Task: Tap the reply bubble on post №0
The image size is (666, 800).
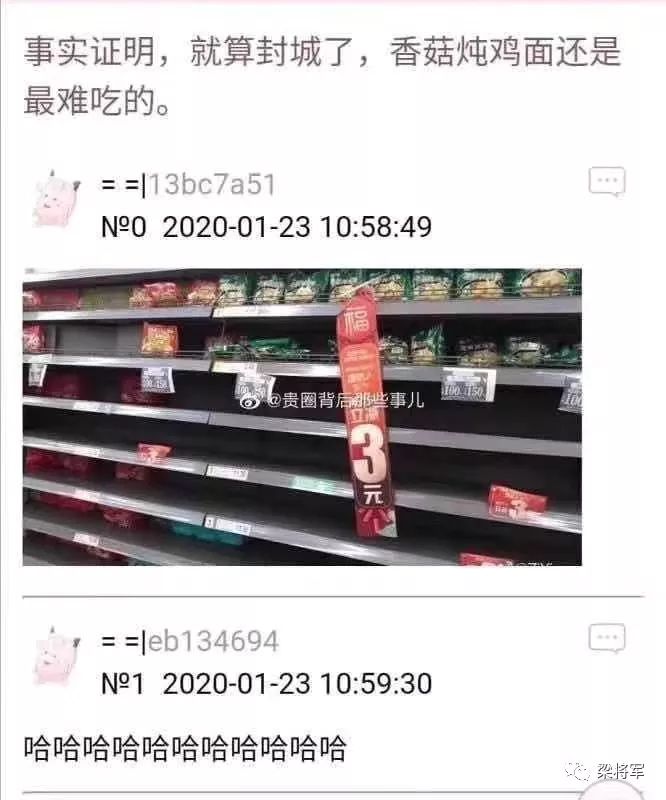Action: (606, 182)
